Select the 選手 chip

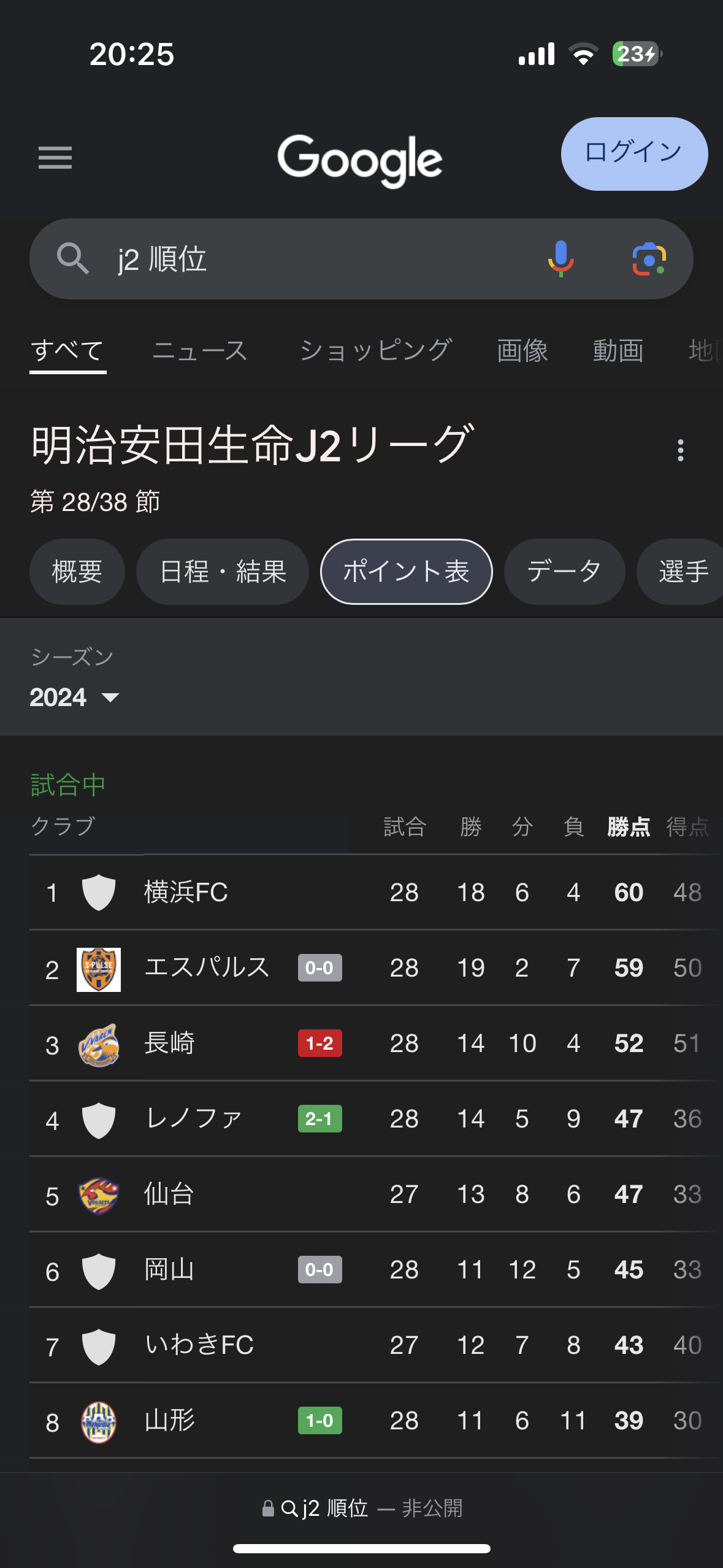click(x=681, y=572)
